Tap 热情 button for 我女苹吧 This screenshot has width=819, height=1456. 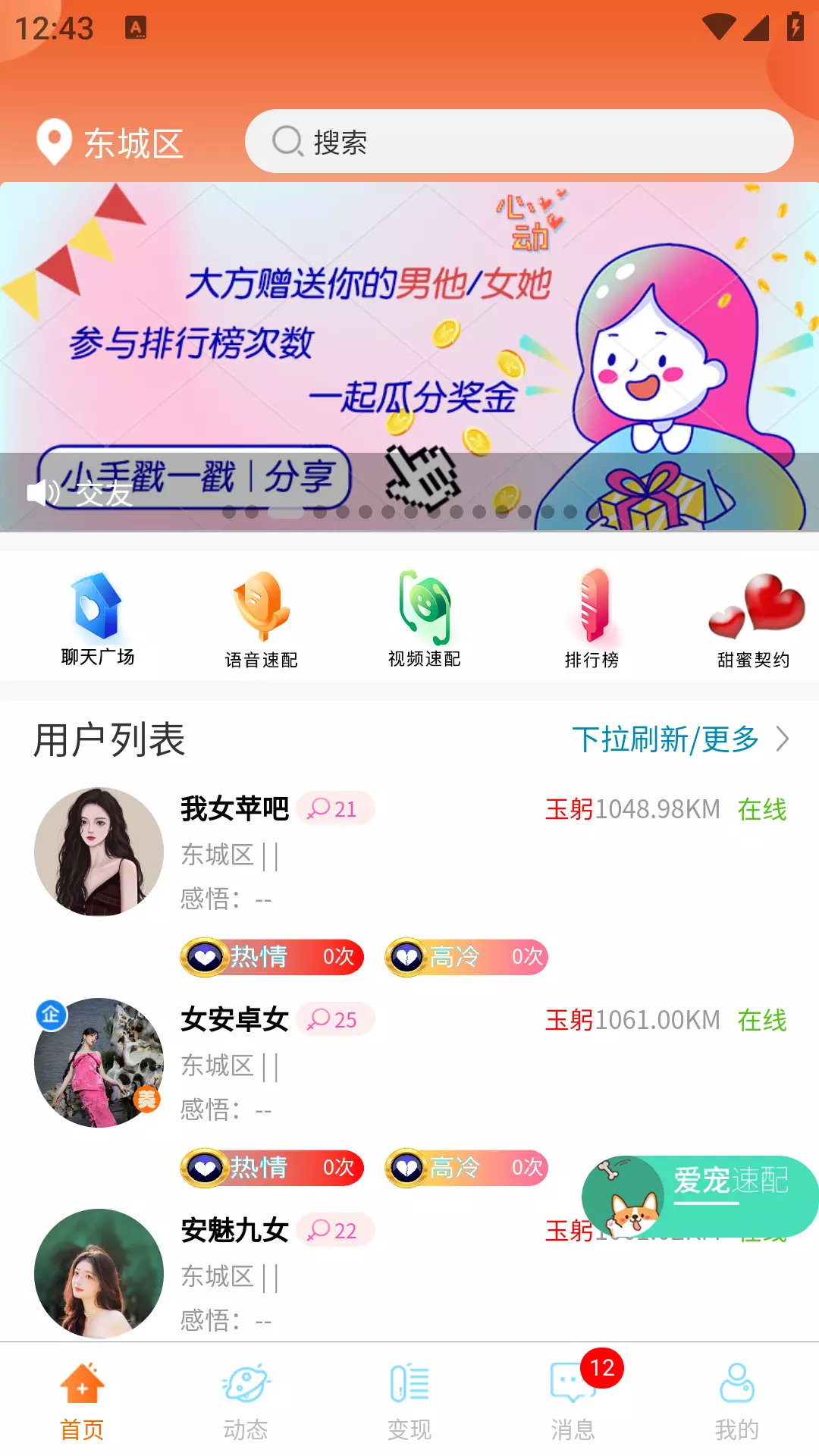[272, 957]
